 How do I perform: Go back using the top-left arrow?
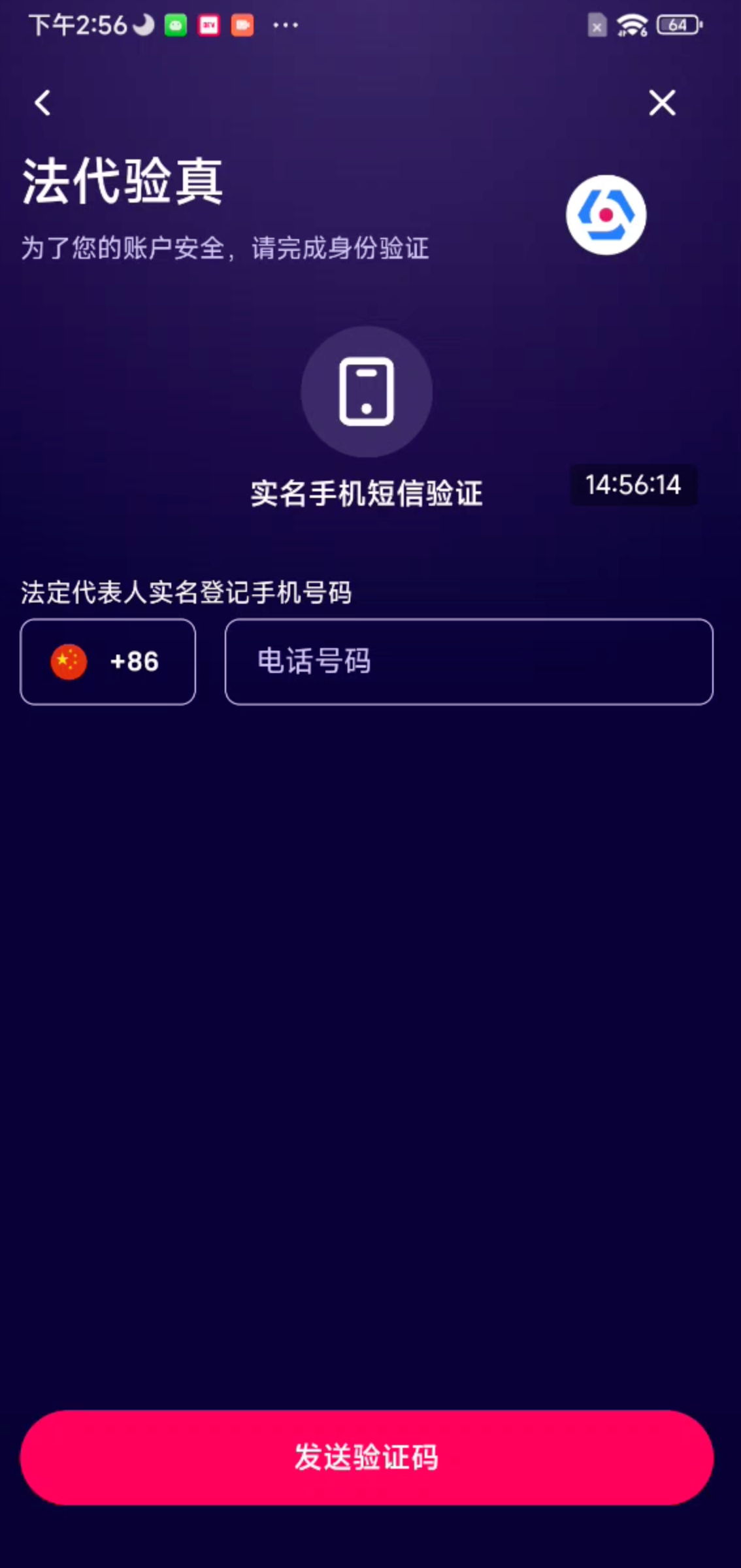coord(43,103)
